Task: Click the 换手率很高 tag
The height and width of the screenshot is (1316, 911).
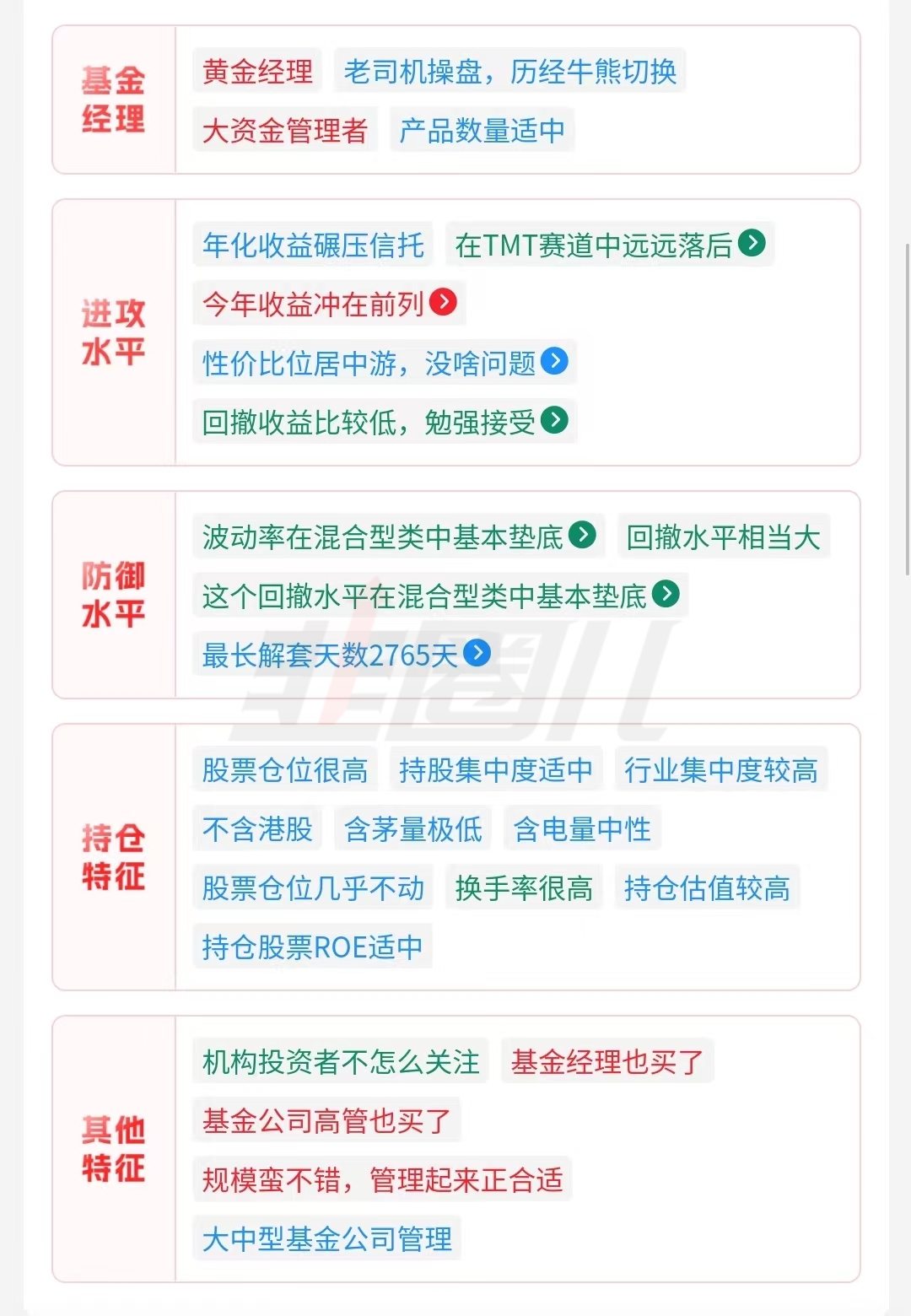Action: point(523,888)
